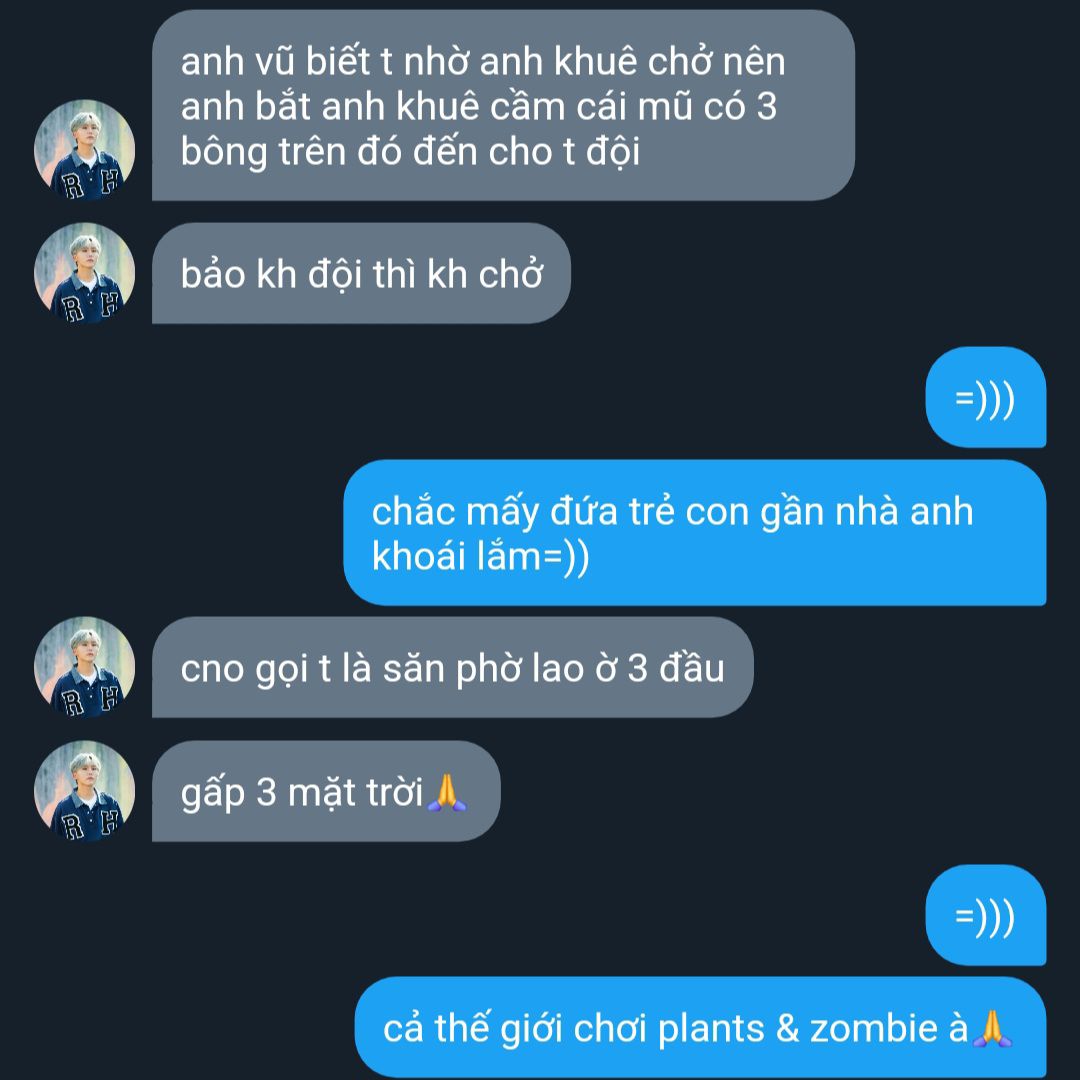Tap avatar next to "cno gọi t là săn phờ lao"
This screenshot has width=1080, height=1080.
pyautogui.click(x=84, y=666)
